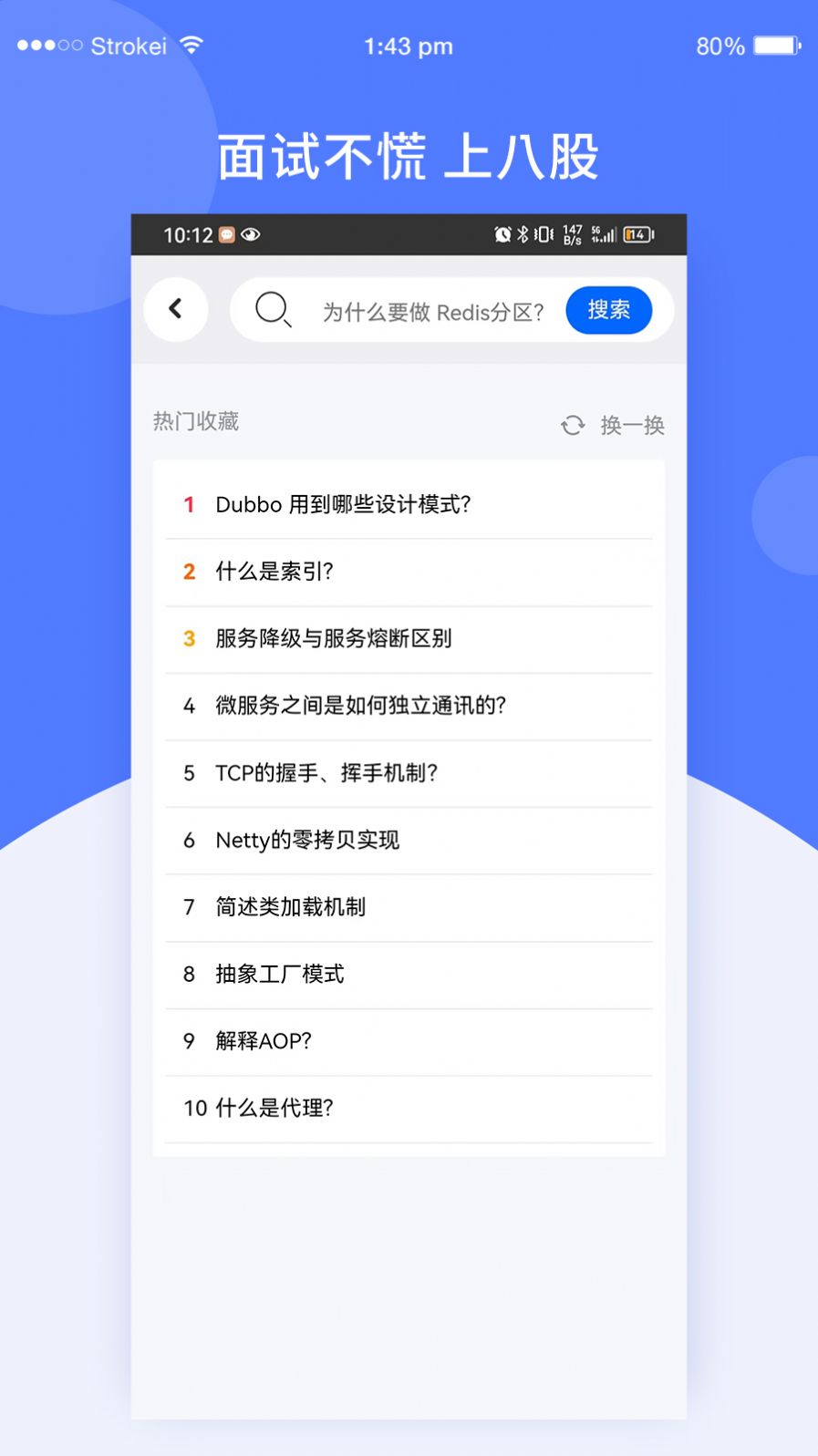The width and height of the screenshot is (818, 1456).
Task: Tap the vibrate mode icon in the status bar
Action: tap(544, 234)
